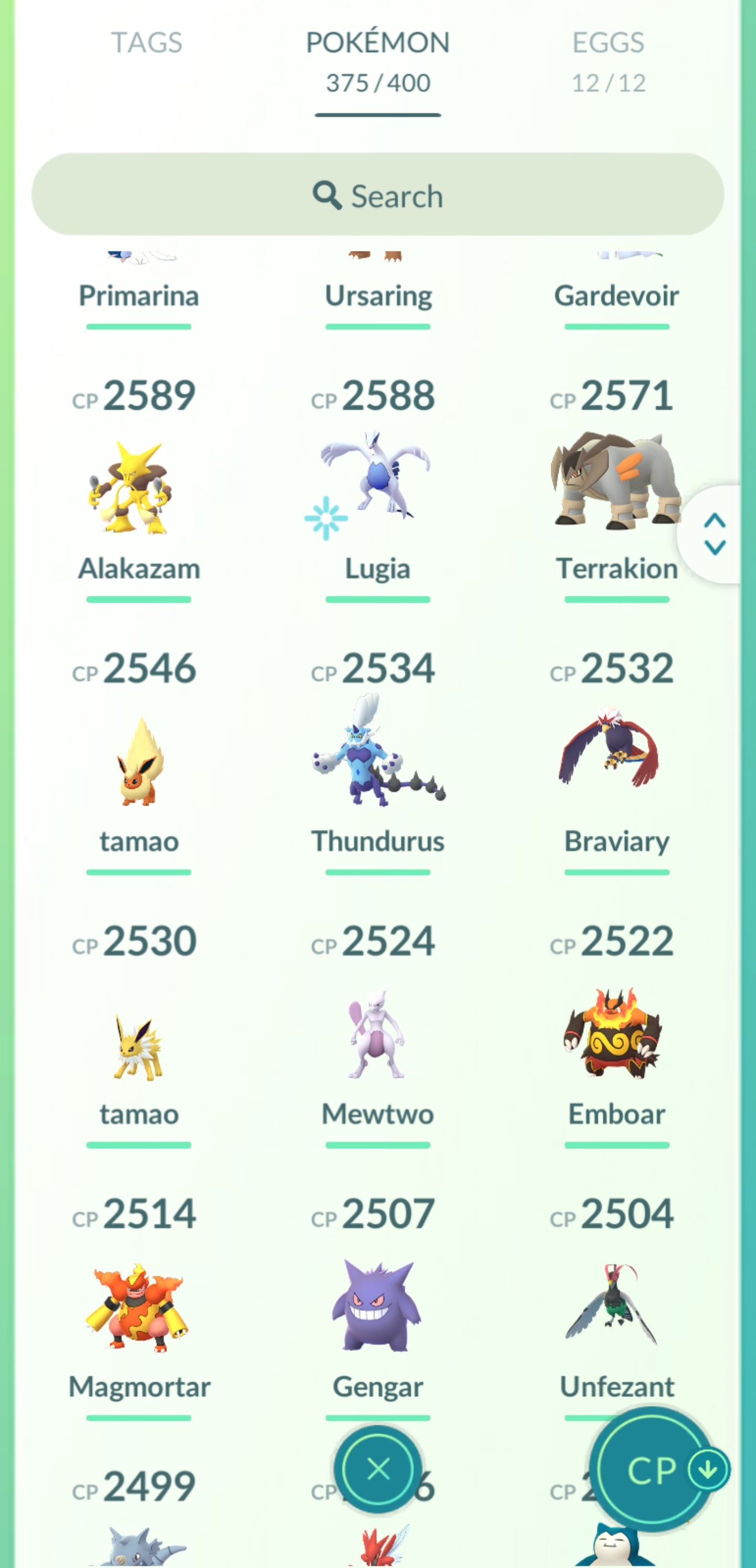Open Primarina's details

(x=139, y=296)
